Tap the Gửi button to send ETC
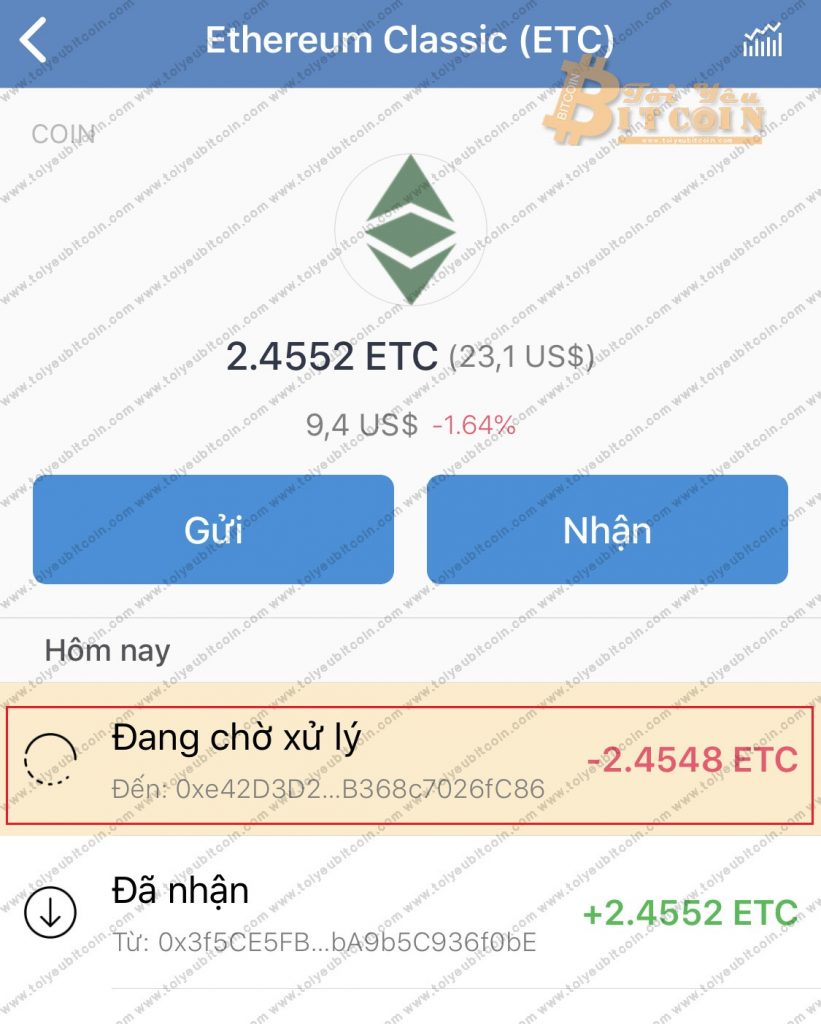The image size is (821, 1024). (x=213, y=529)
